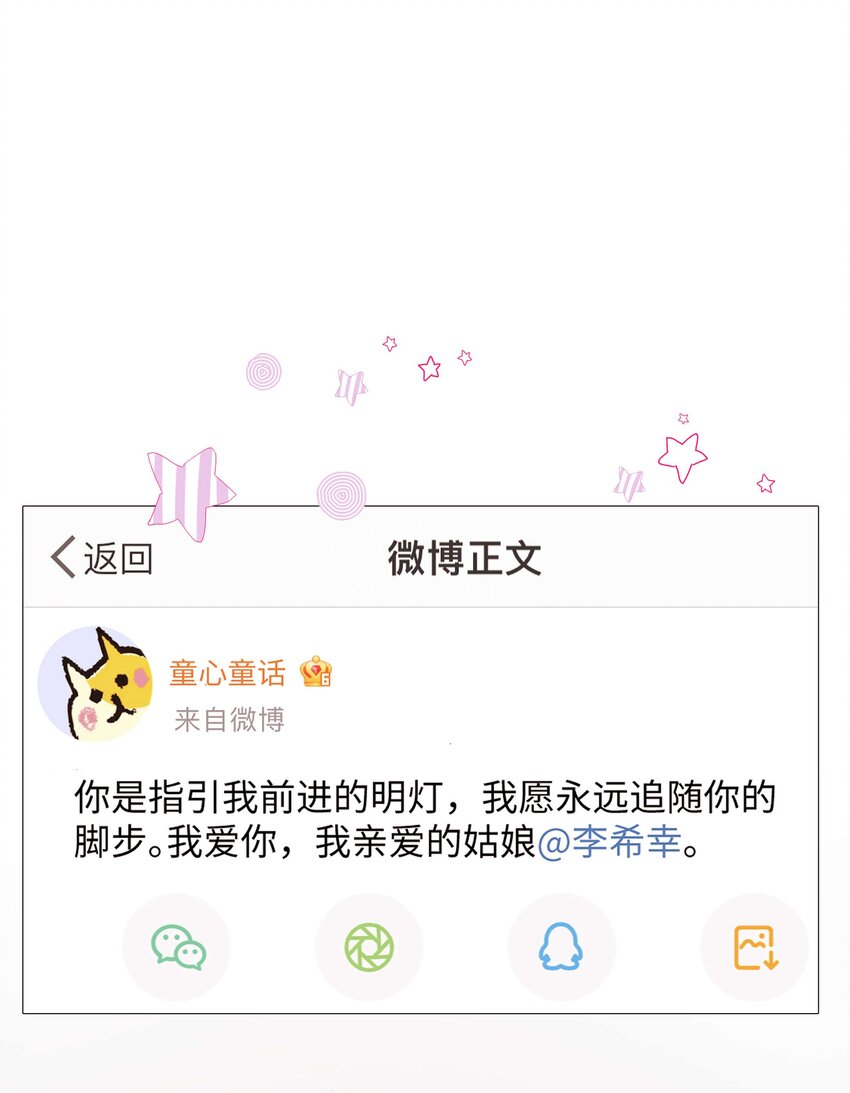
Task: Click the striped pink star decoration
Action: click(x=186, y=487)
